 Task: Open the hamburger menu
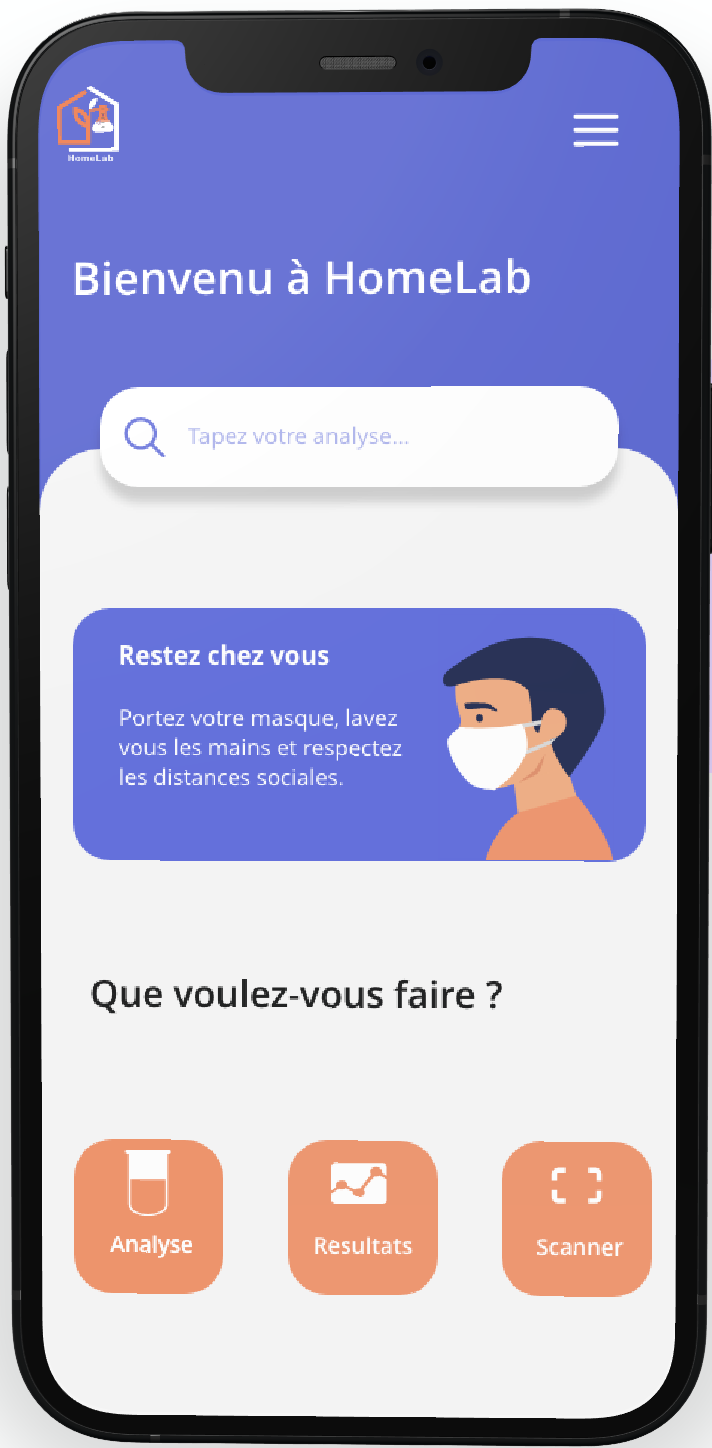(595, 131)
